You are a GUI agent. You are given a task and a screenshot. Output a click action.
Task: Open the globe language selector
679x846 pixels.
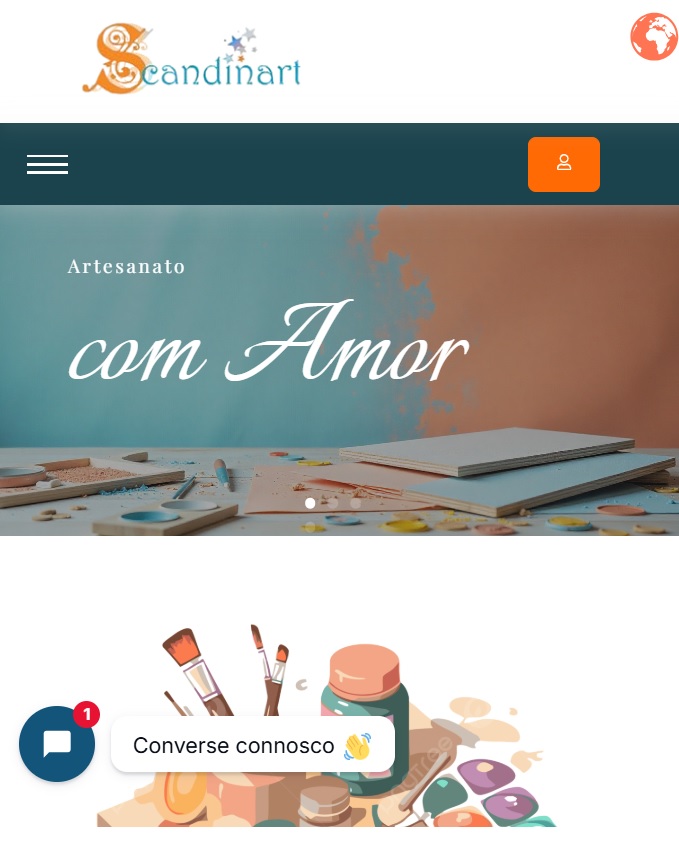pos(653,38)
